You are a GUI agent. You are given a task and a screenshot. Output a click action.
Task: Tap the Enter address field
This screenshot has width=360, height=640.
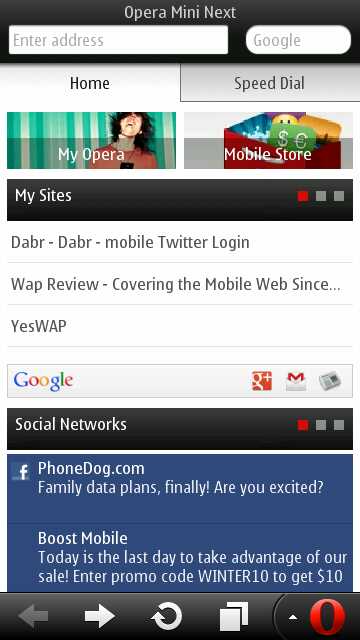(118, 40)
